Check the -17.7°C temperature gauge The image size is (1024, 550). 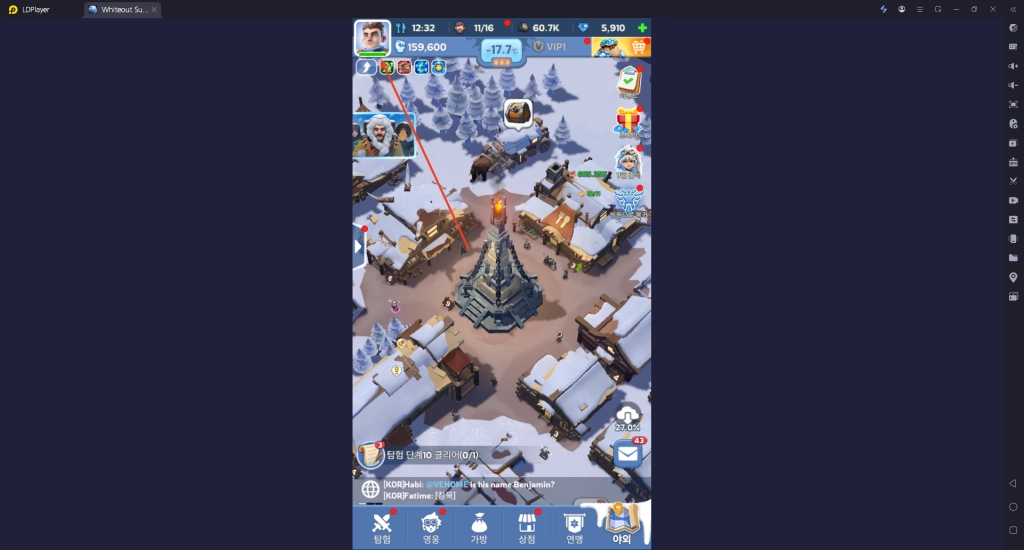(499, 50)
